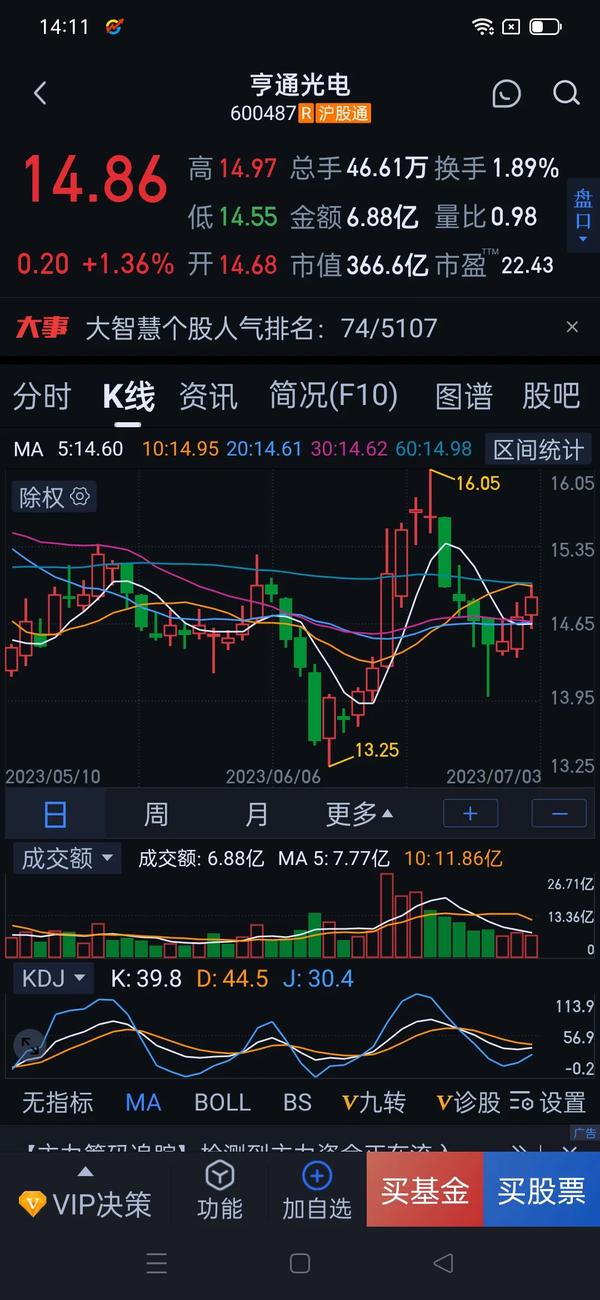Tap the 买股票 buy button
This screenshot has height=1300, width=600.
pos(541,1190)
